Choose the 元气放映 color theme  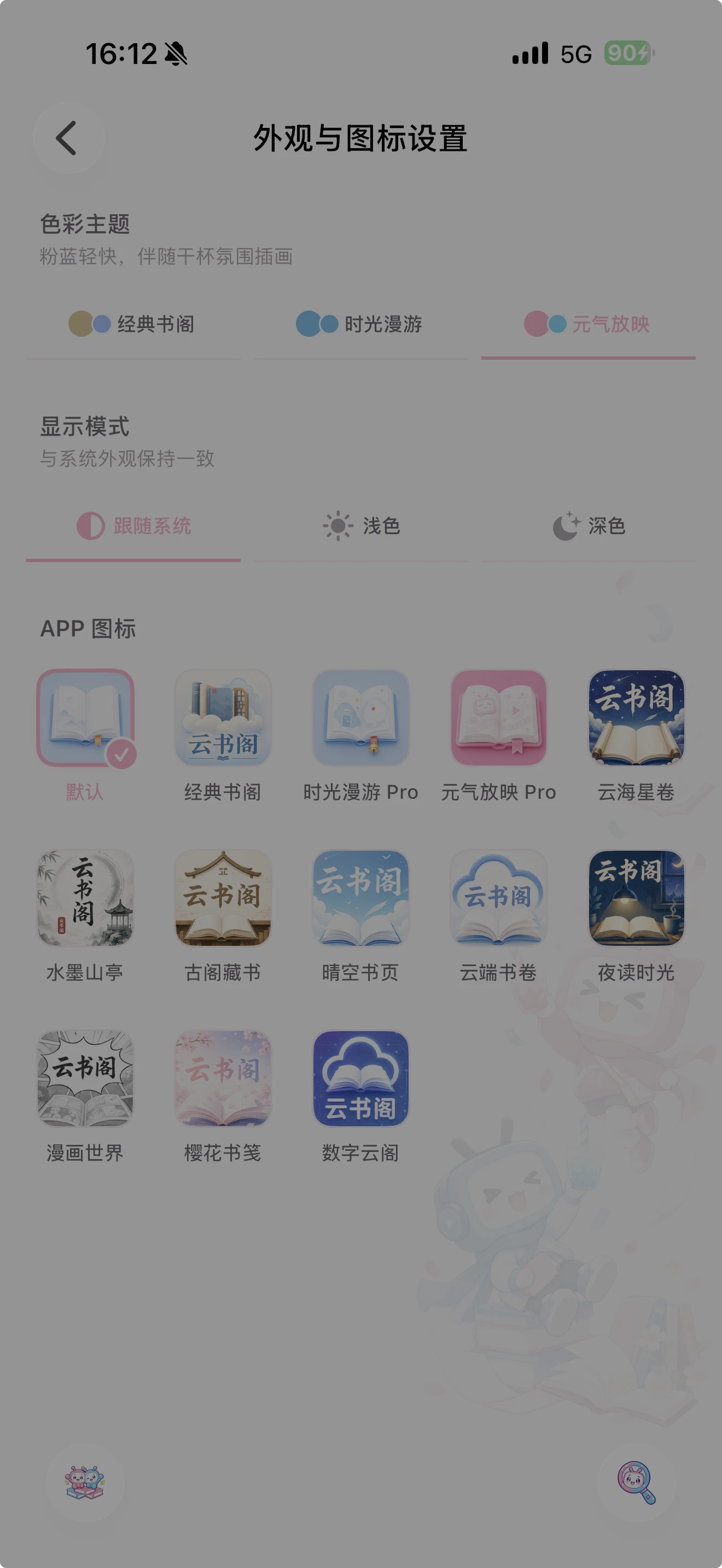click(x=588, y=324)
